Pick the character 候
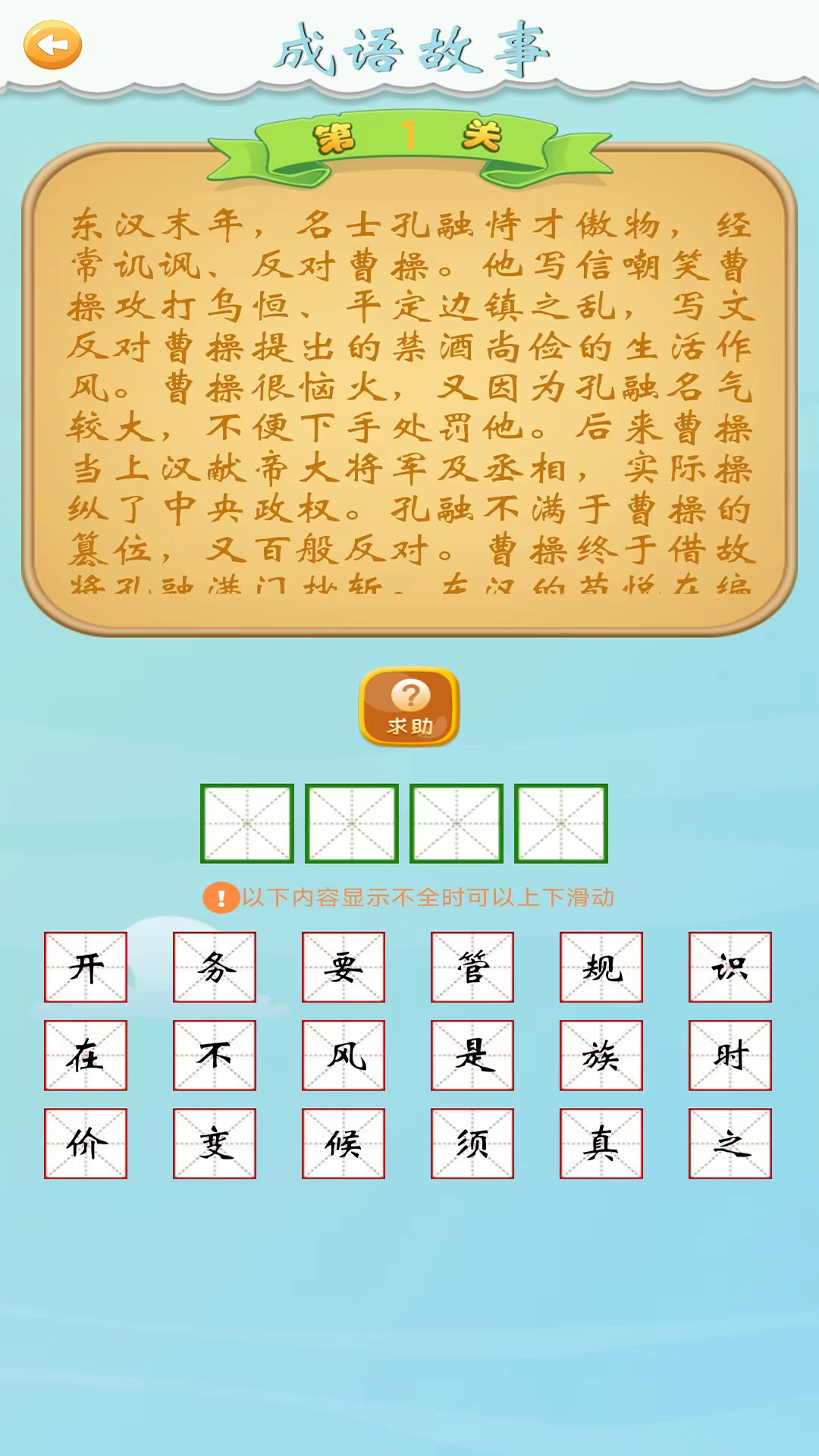Viewport: 819px width, 1456px height. click(344, 1144)
